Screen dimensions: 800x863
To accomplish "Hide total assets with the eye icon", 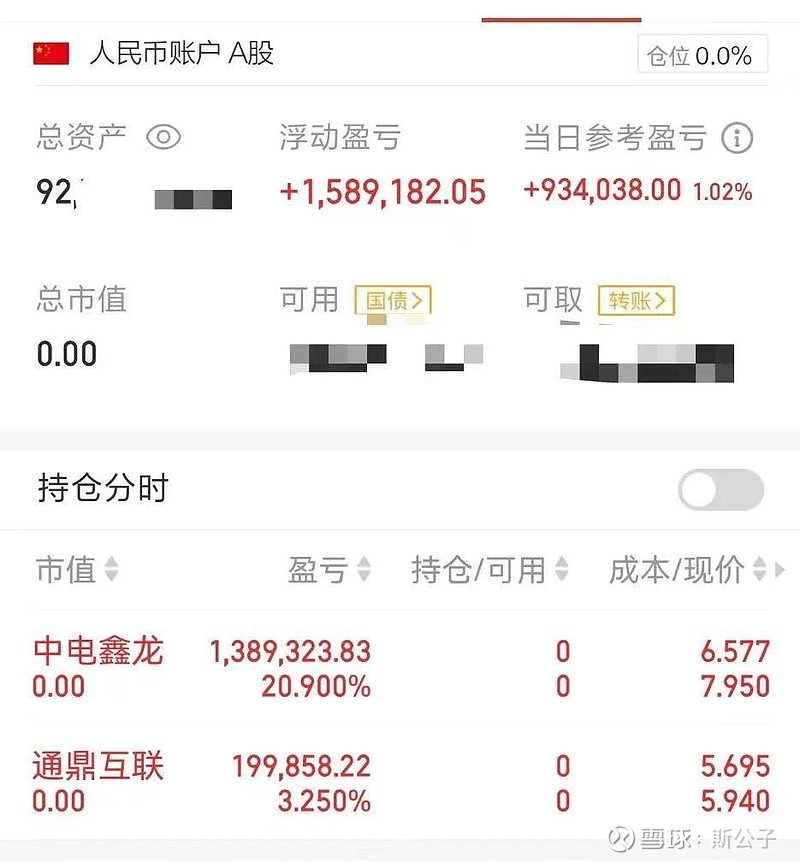I will 164,137.
